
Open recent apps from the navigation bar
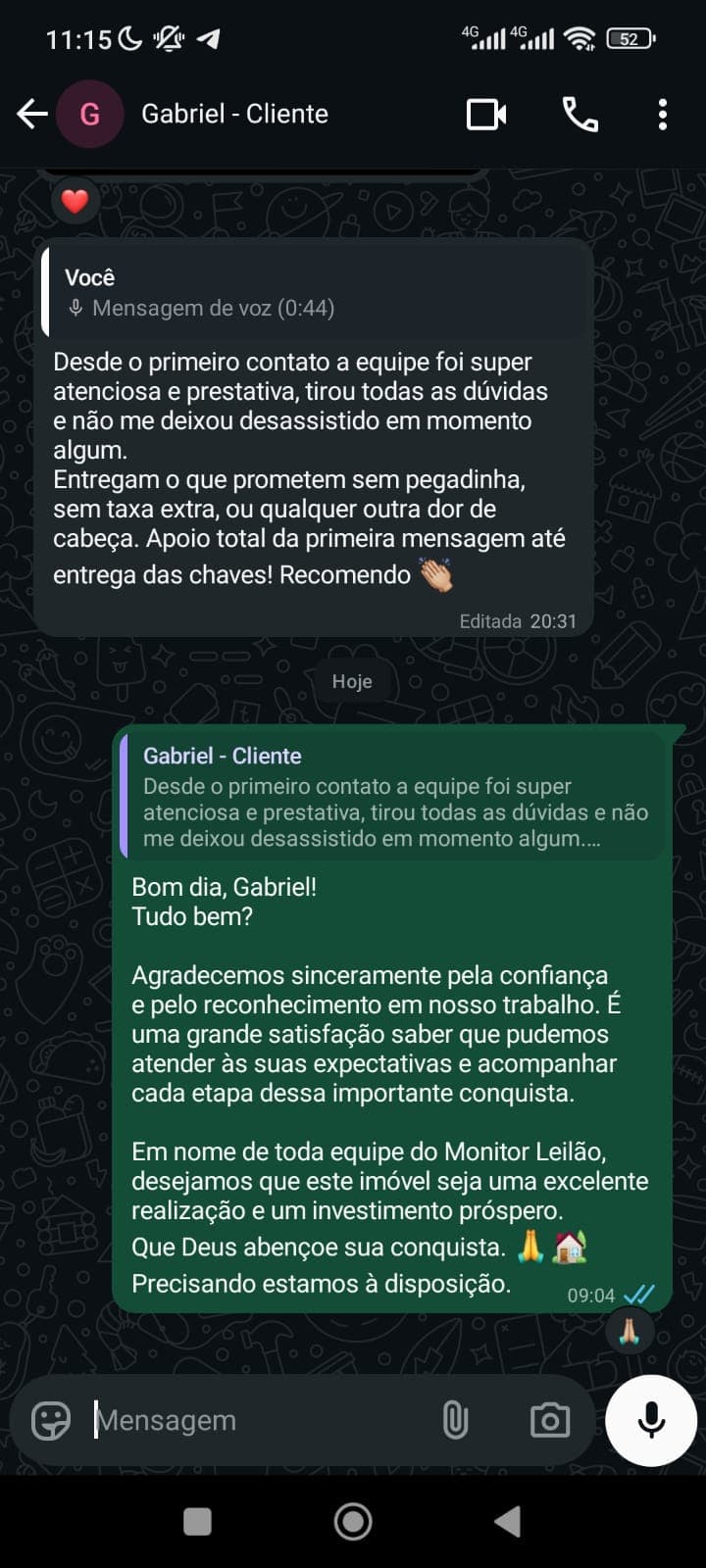[198, 1521]
